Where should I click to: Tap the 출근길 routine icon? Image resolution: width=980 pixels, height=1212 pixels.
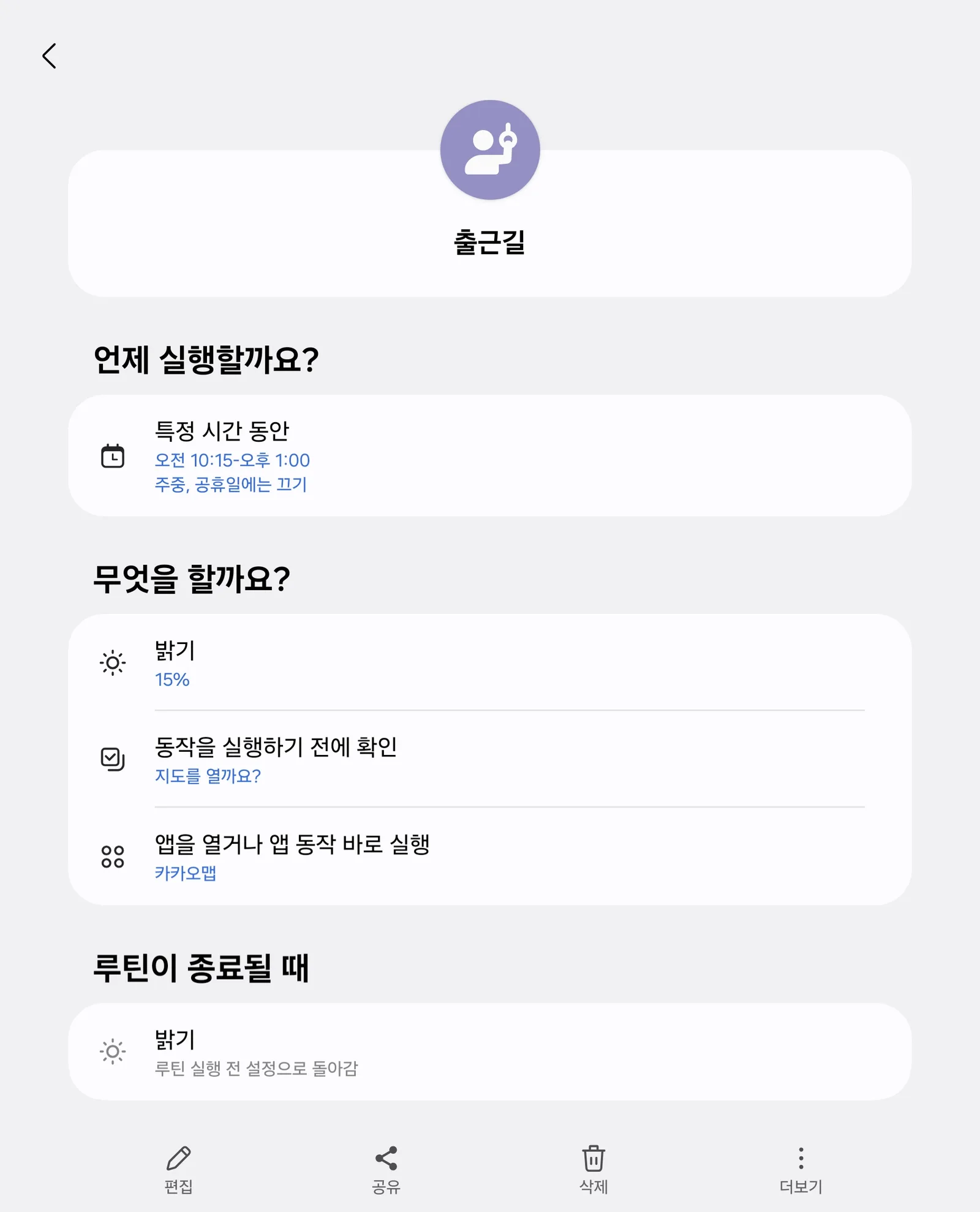point(490,150)
